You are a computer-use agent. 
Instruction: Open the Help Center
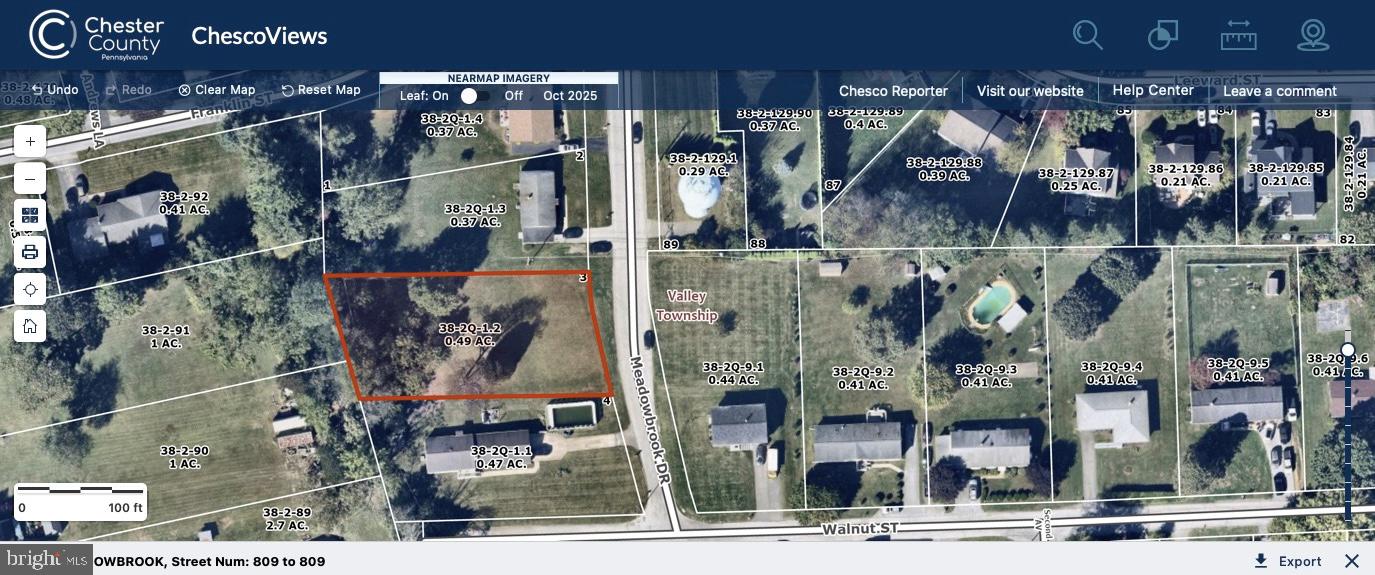click(1153, 90)
